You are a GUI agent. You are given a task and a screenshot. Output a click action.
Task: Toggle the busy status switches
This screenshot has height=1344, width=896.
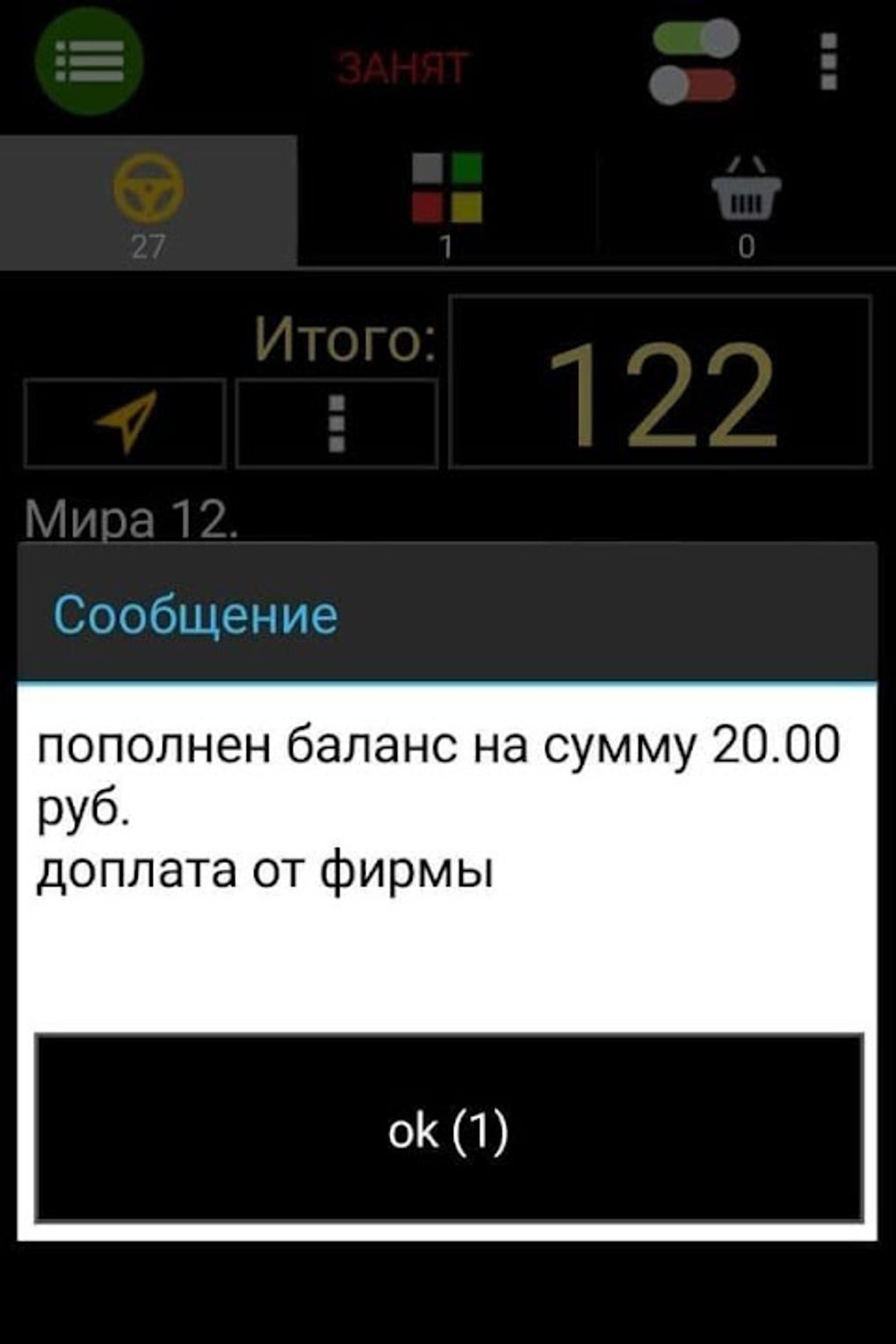coord(694,61)
